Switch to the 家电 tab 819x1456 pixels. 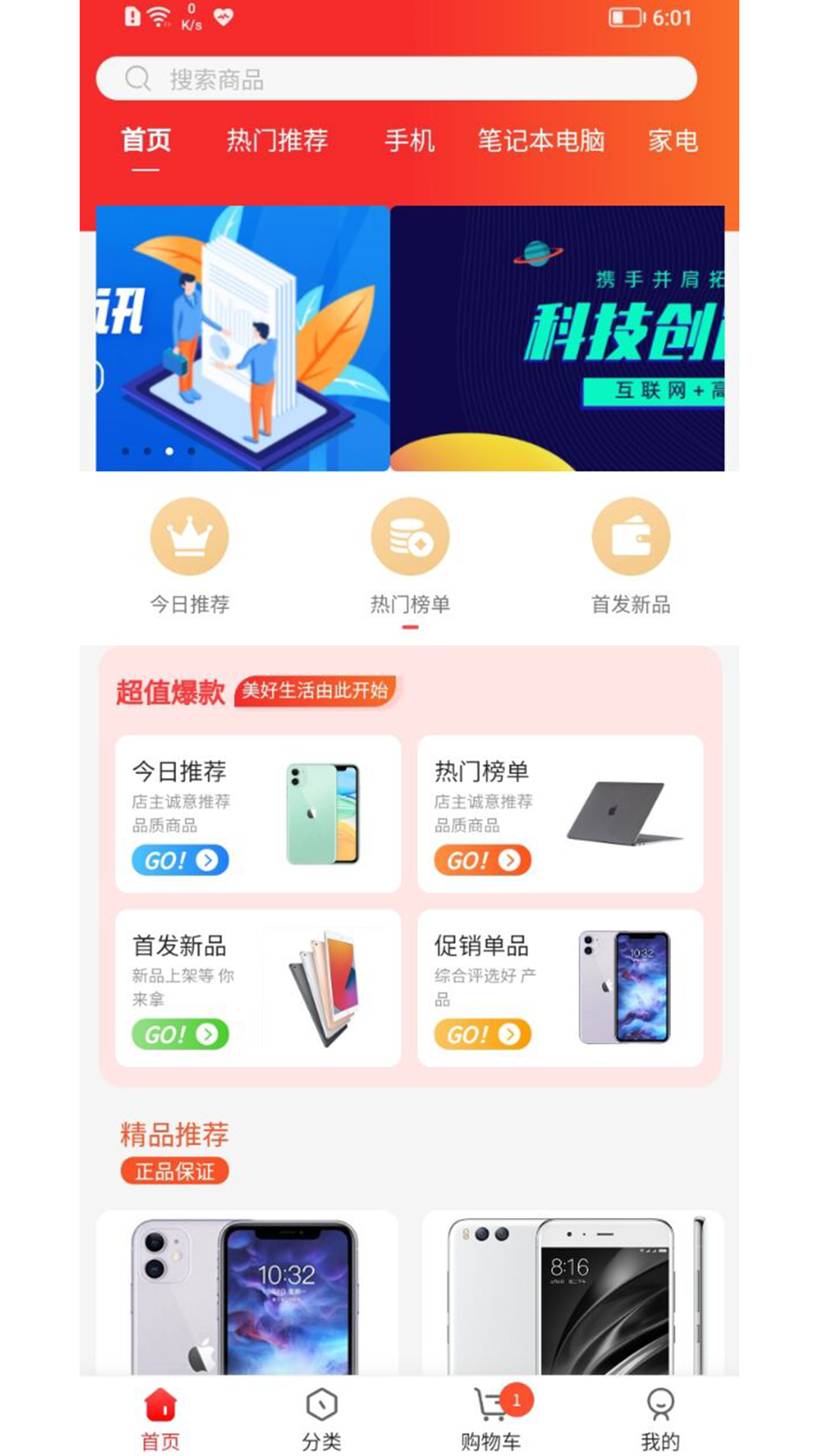(x=673, y=140)
